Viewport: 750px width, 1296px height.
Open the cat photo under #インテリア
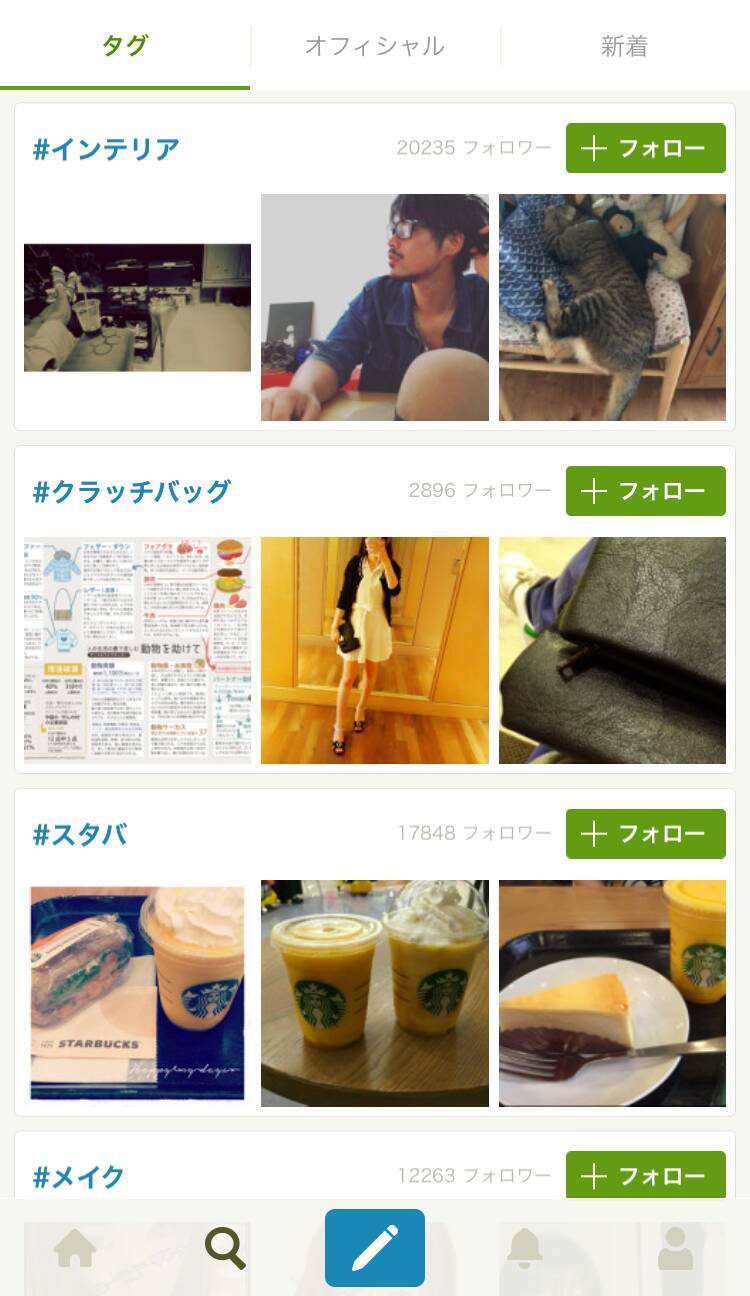(x=612, y=307)
